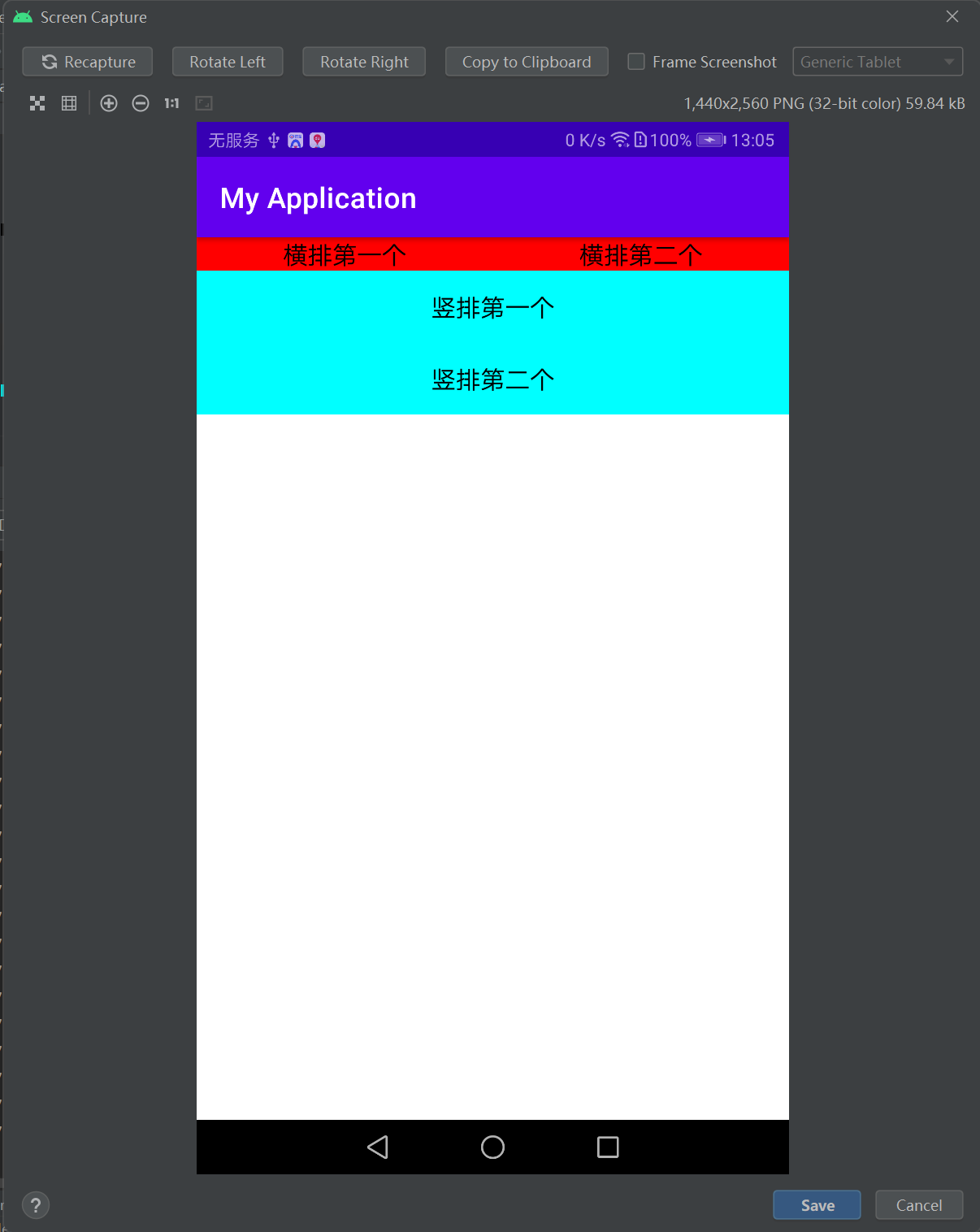Rotate the screenshot right
The height and width of the screenshot is (1232, 980).
point(364,62)
